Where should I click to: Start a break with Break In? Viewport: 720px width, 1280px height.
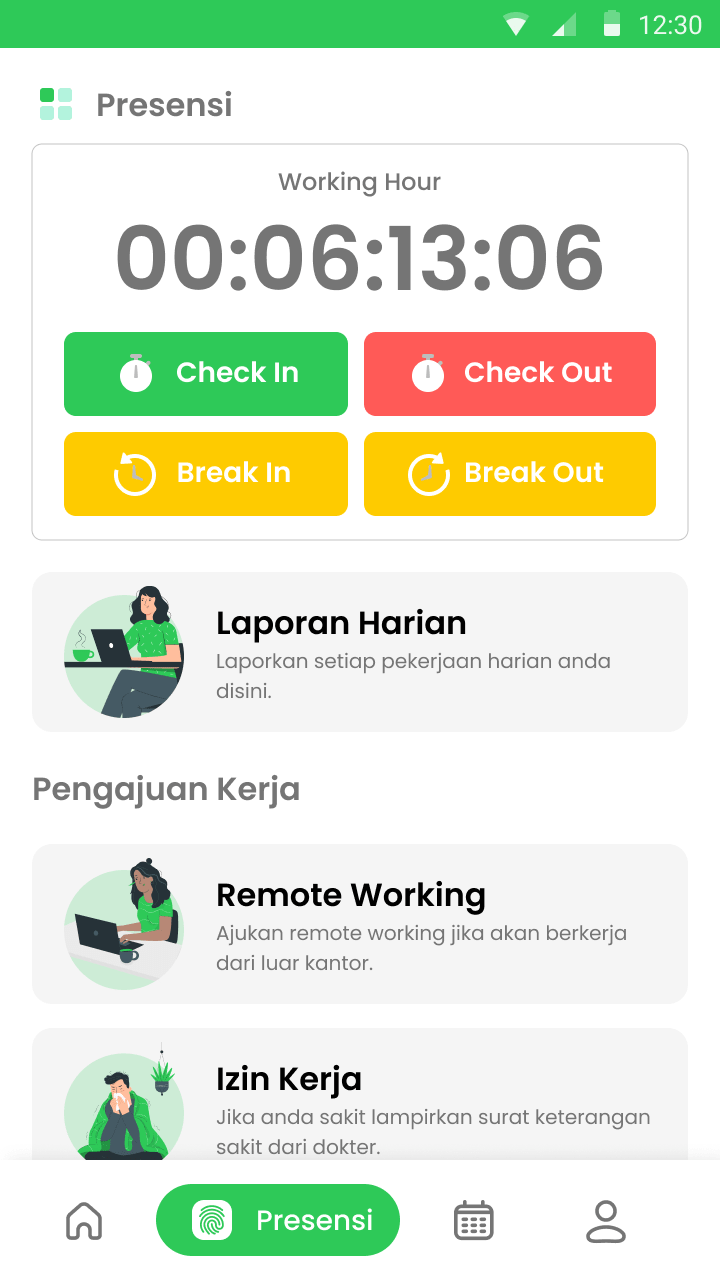click(206, 474)
